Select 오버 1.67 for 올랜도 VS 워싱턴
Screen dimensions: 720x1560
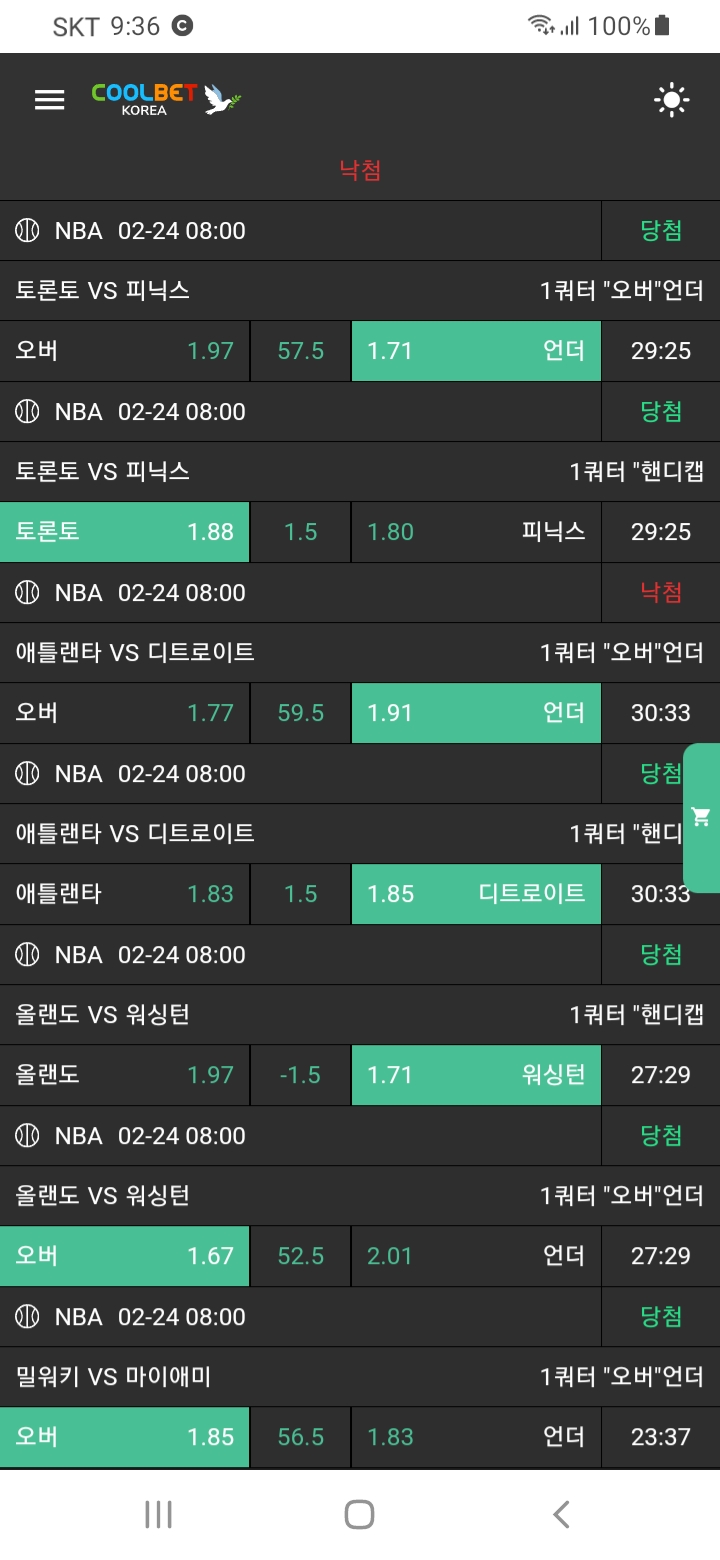125,1256
